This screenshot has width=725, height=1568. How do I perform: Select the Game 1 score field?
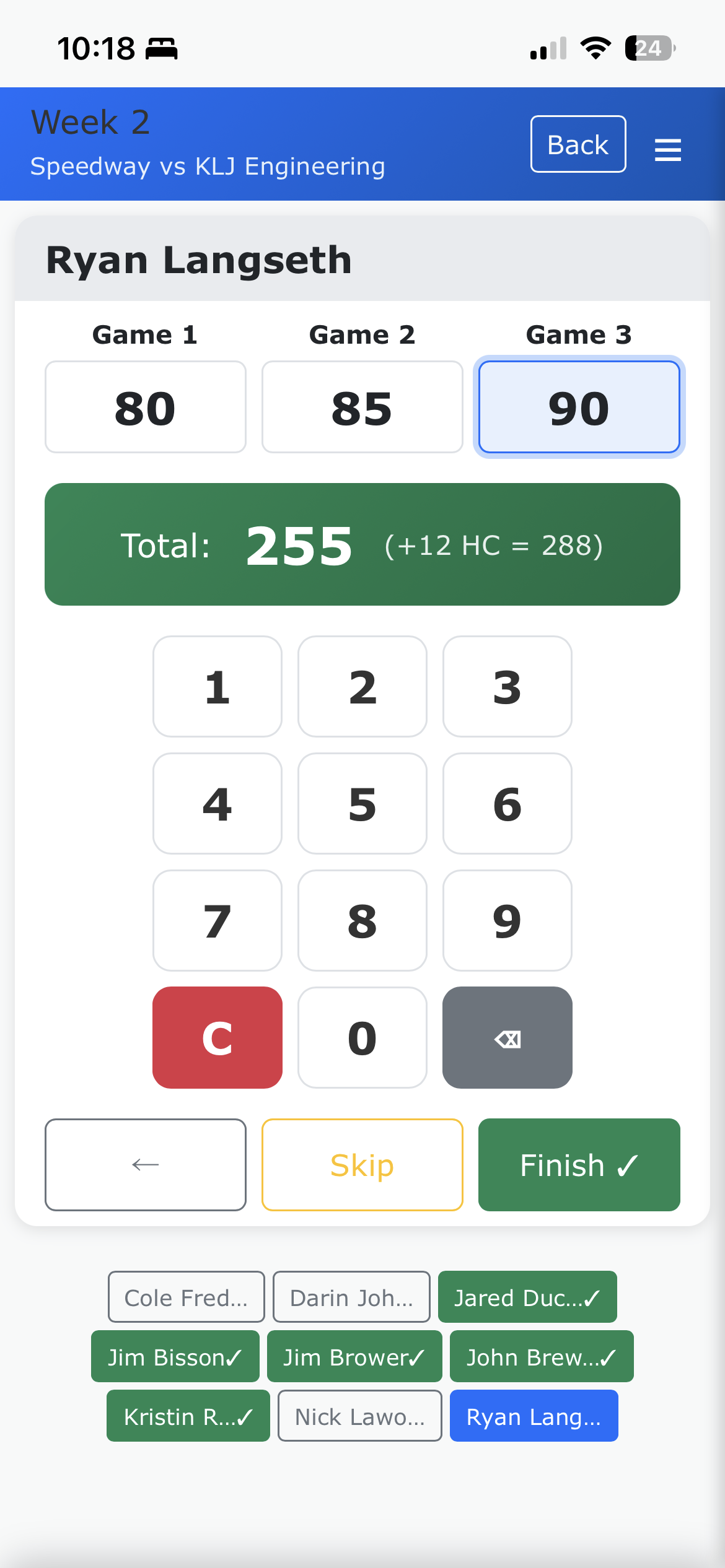tap(145, 407)
